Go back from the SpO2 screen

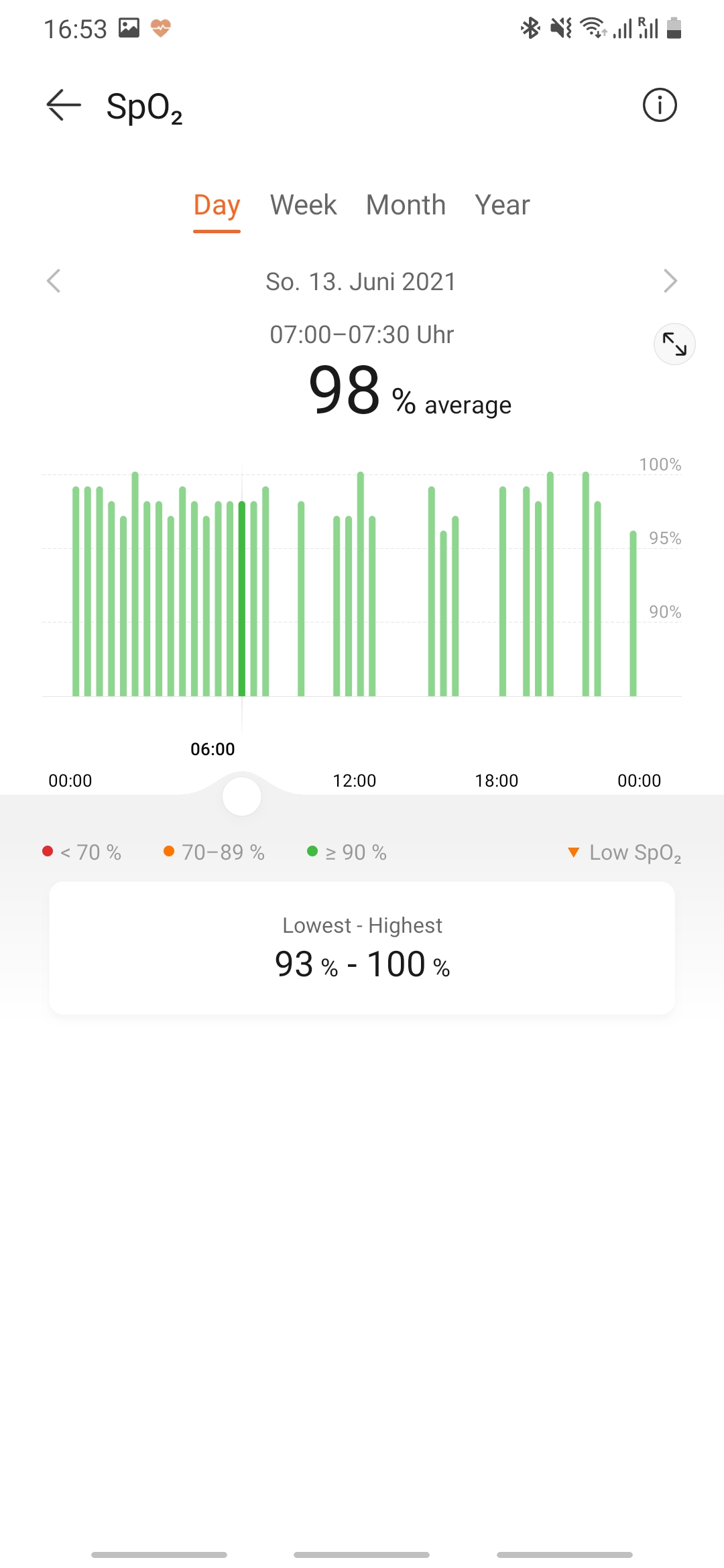64,105
